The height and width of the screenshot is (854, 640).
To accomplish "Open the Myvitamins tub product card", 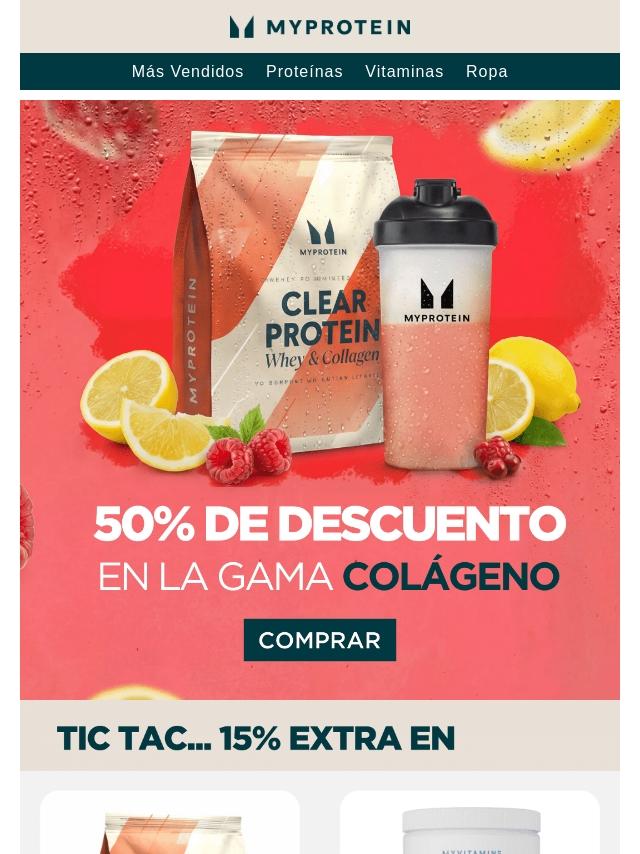I will [x=470, y=822].
